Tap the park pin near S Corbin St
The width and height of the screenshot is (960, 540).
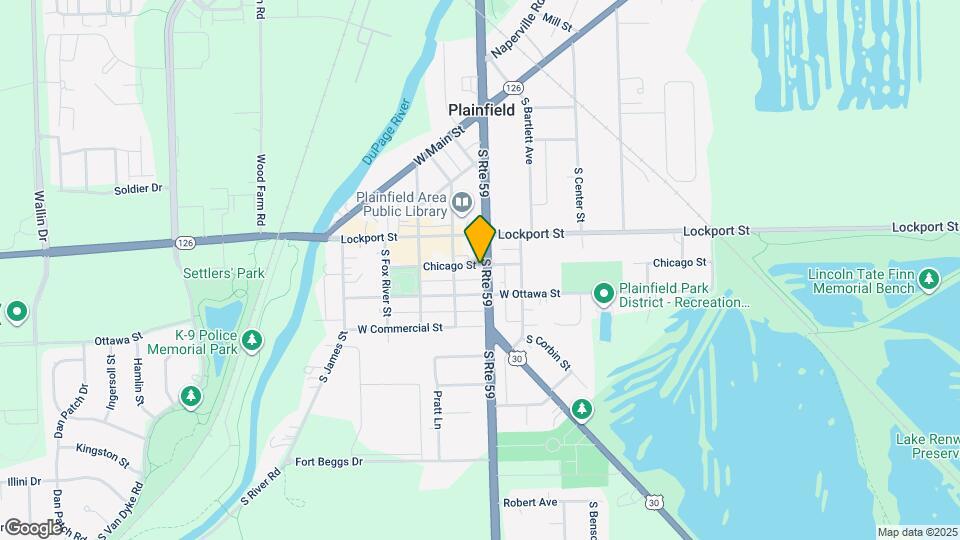581,409
